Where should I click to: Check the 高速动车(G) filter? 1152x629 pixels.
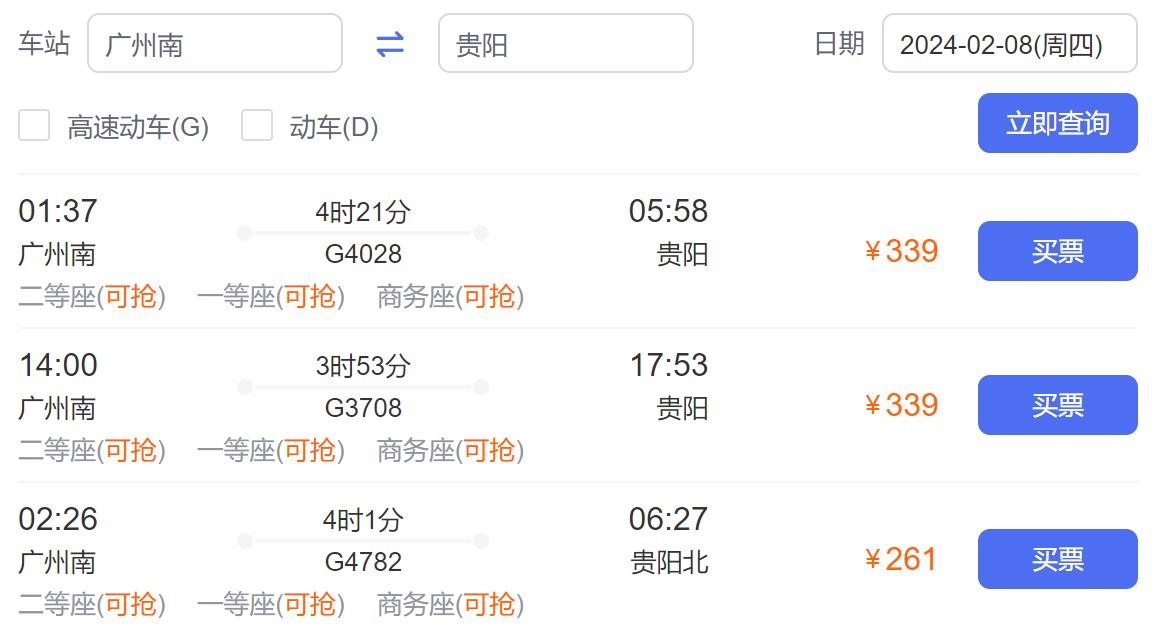(x=35, y=126)
